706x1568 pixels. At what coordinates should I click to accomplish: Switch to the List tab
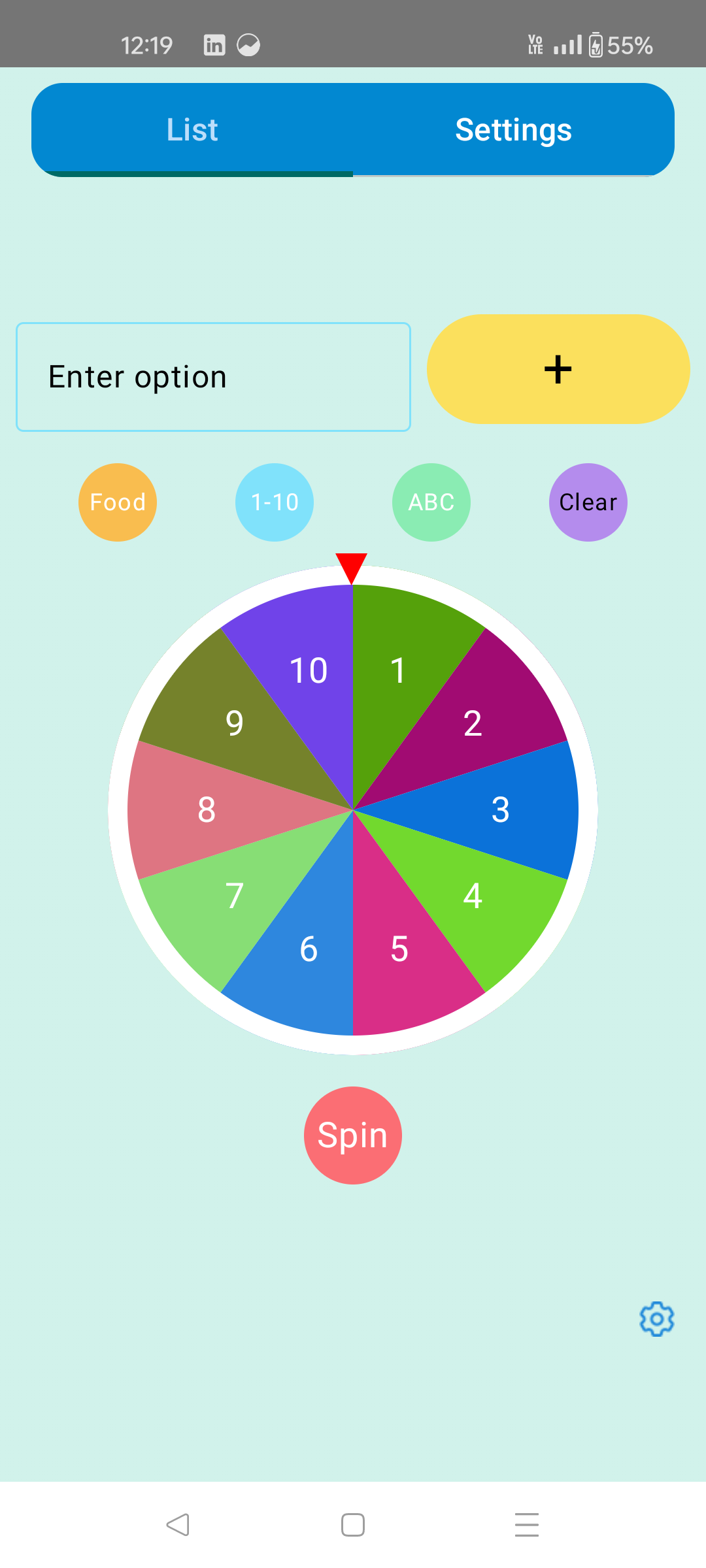point(192,129)
